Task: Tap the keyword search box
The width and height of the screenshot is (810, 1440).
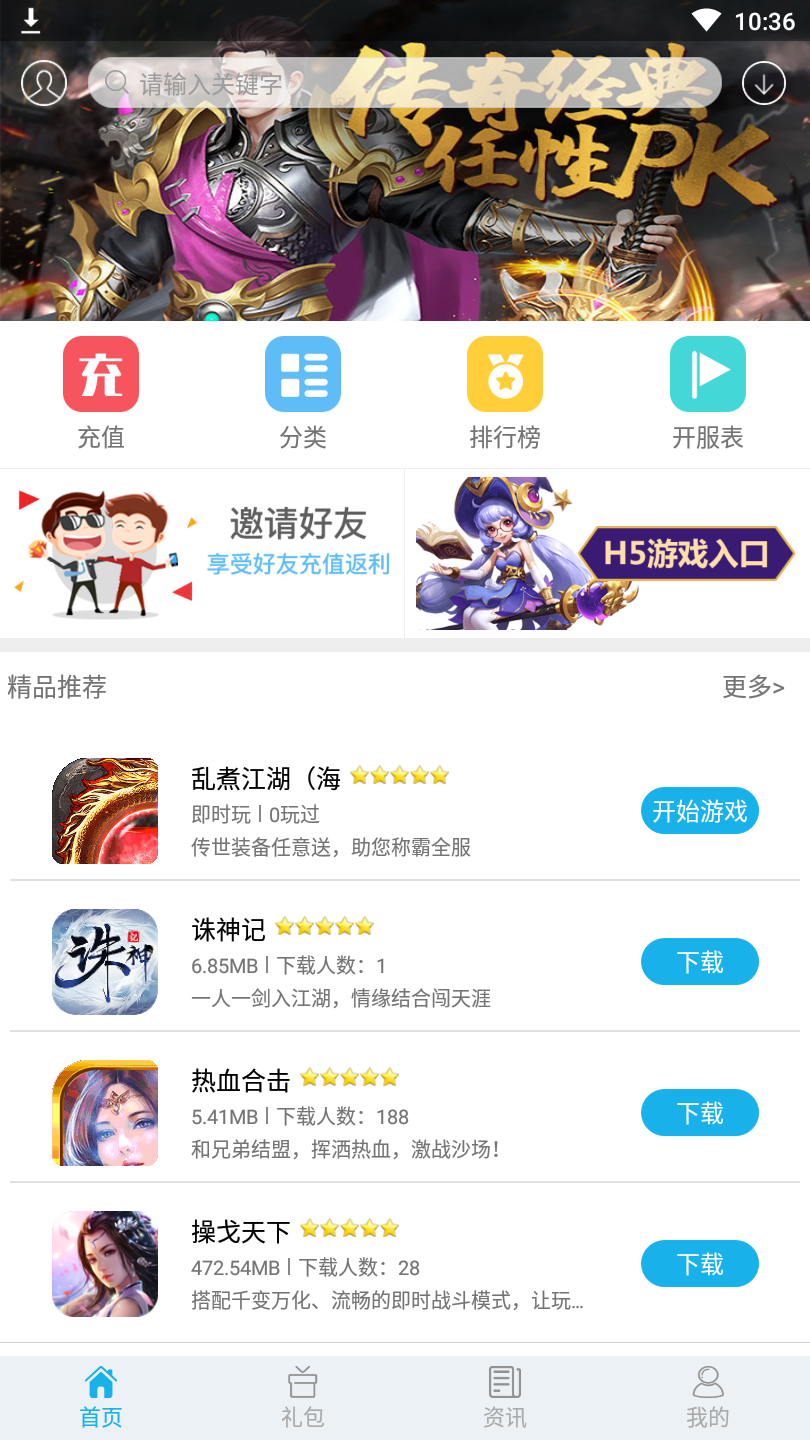Action: coord(404,83)
